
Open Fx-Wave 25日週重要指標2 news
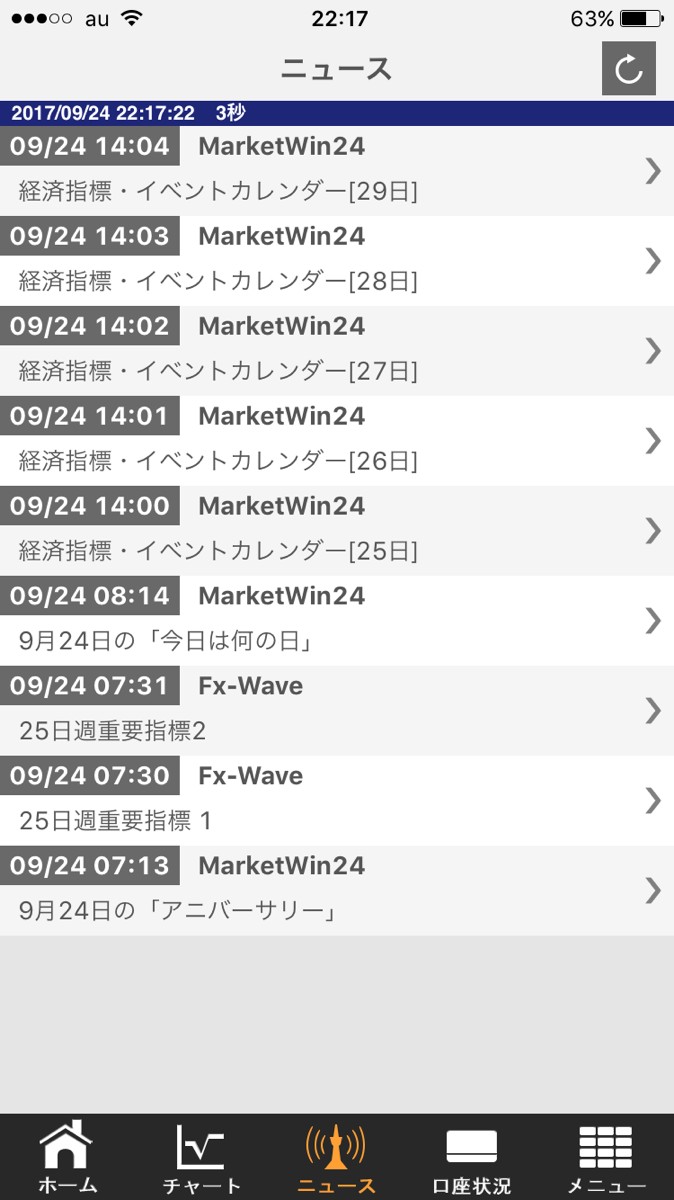click(337, 711)
